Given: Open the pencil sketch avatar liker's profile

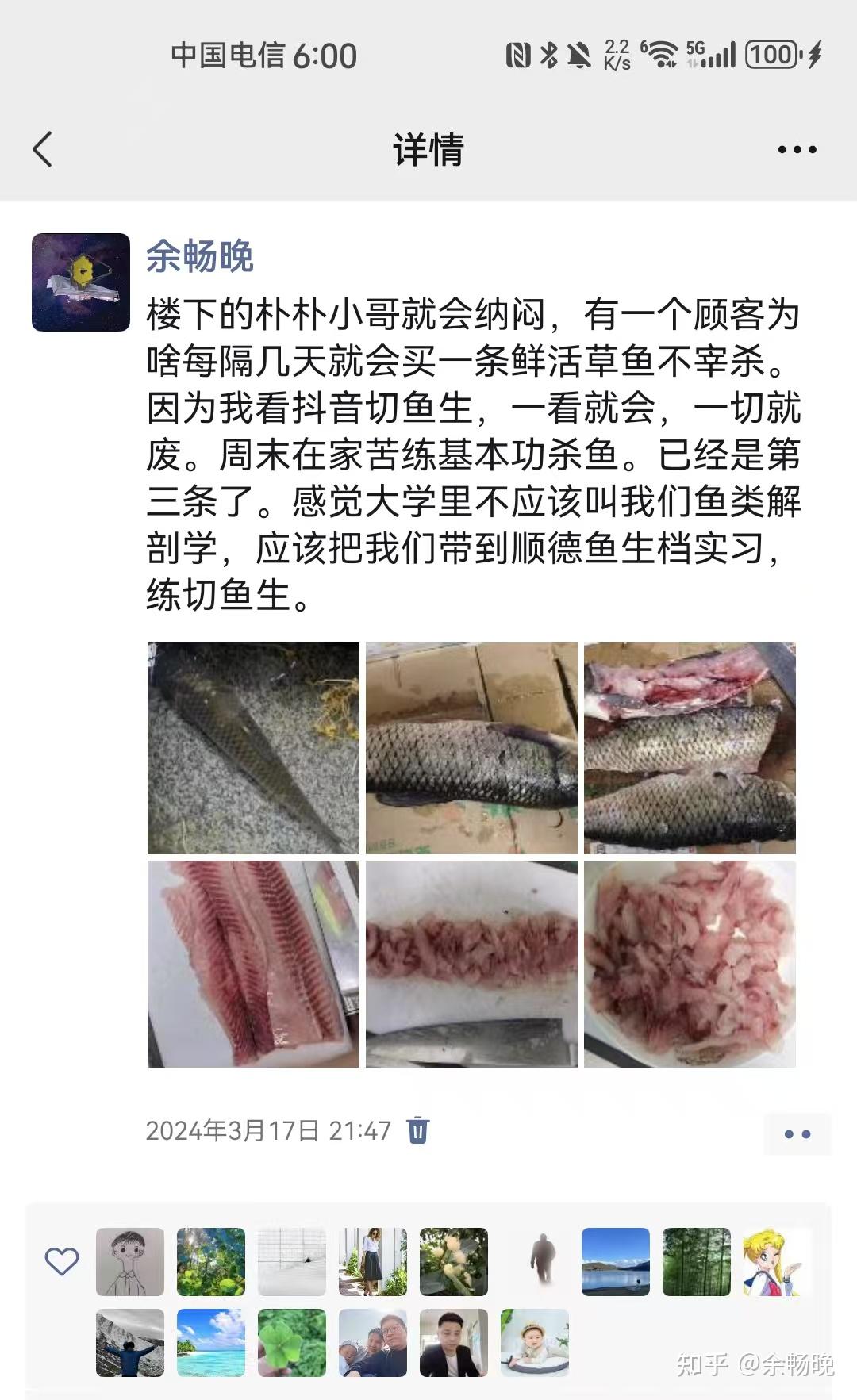Looking at the screenshot, I should [130, 1261].
